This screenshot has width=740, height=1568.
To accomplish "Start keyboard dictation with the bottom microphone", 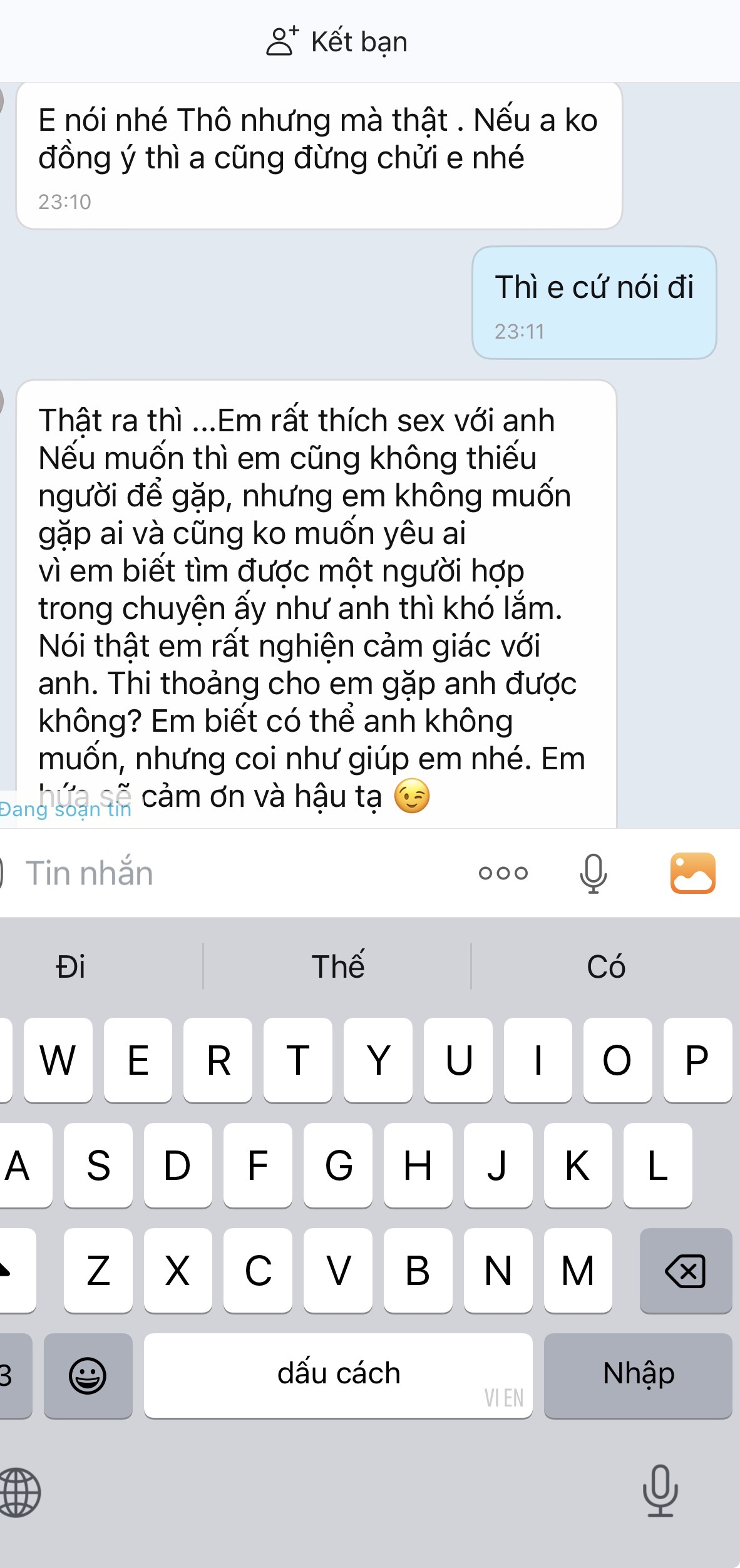I will (x=660, y=1490).
